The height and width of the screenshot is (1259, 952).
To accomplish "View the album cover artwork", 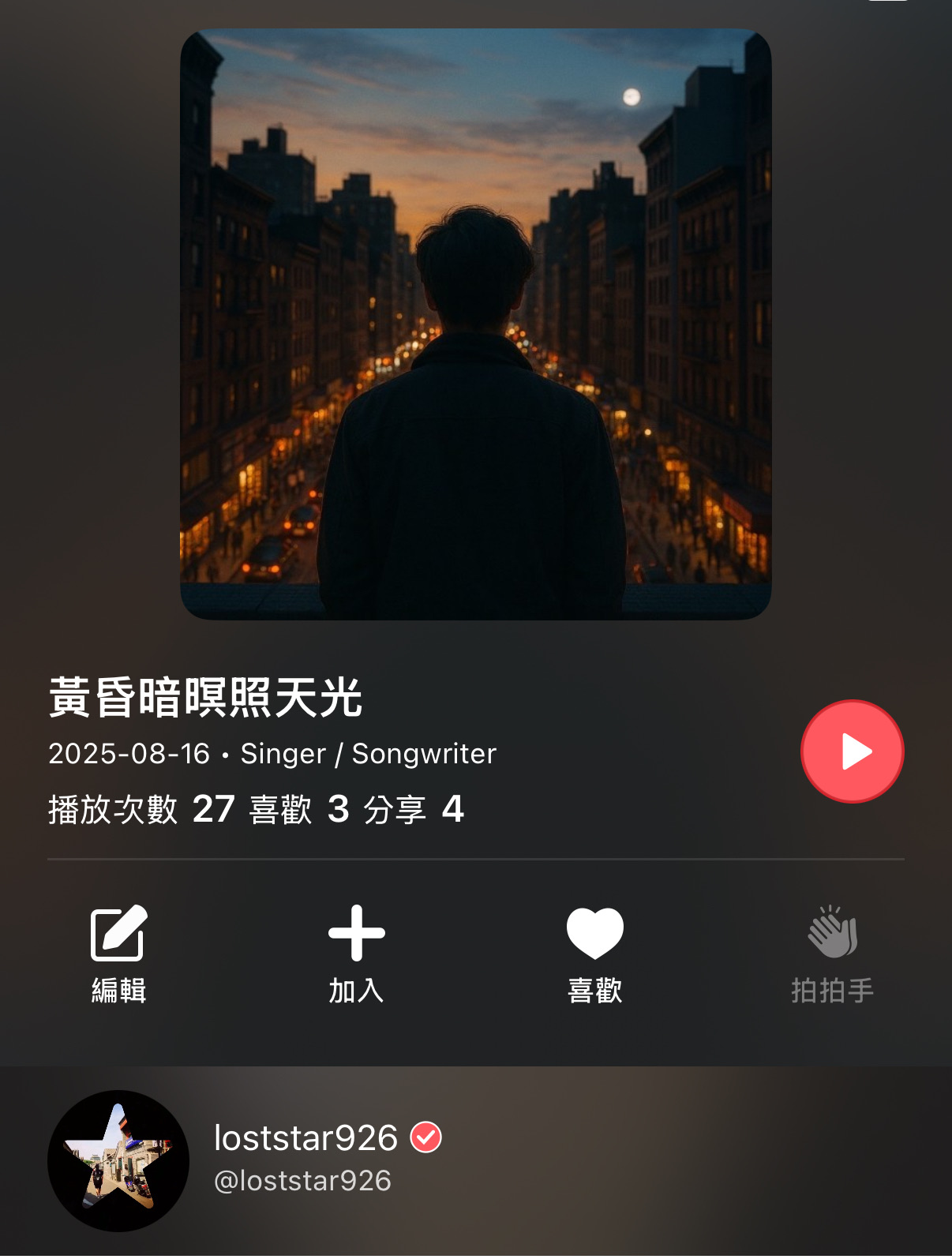I will [x=476, y=324].
